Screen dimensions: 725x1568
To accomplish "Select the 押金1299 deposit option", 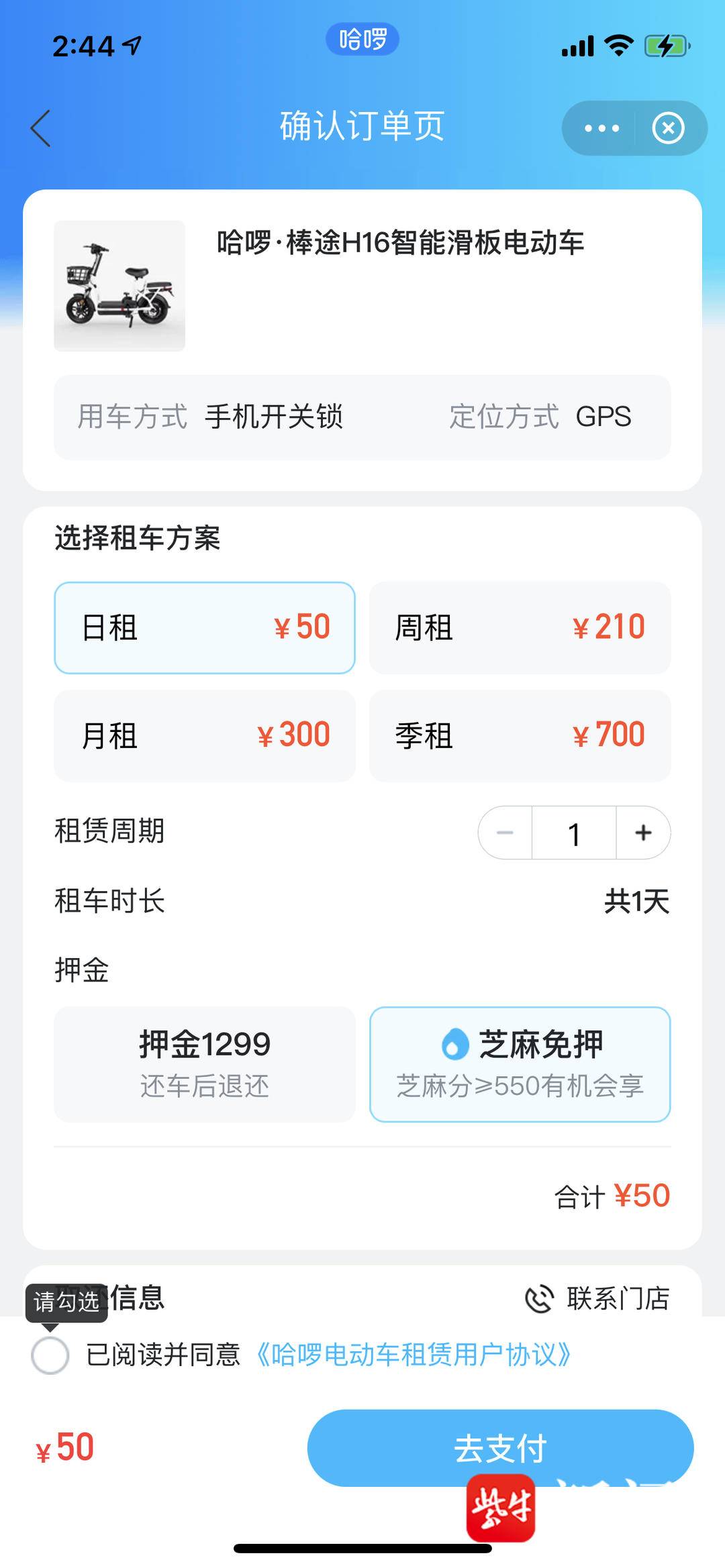I will 205,1063.
